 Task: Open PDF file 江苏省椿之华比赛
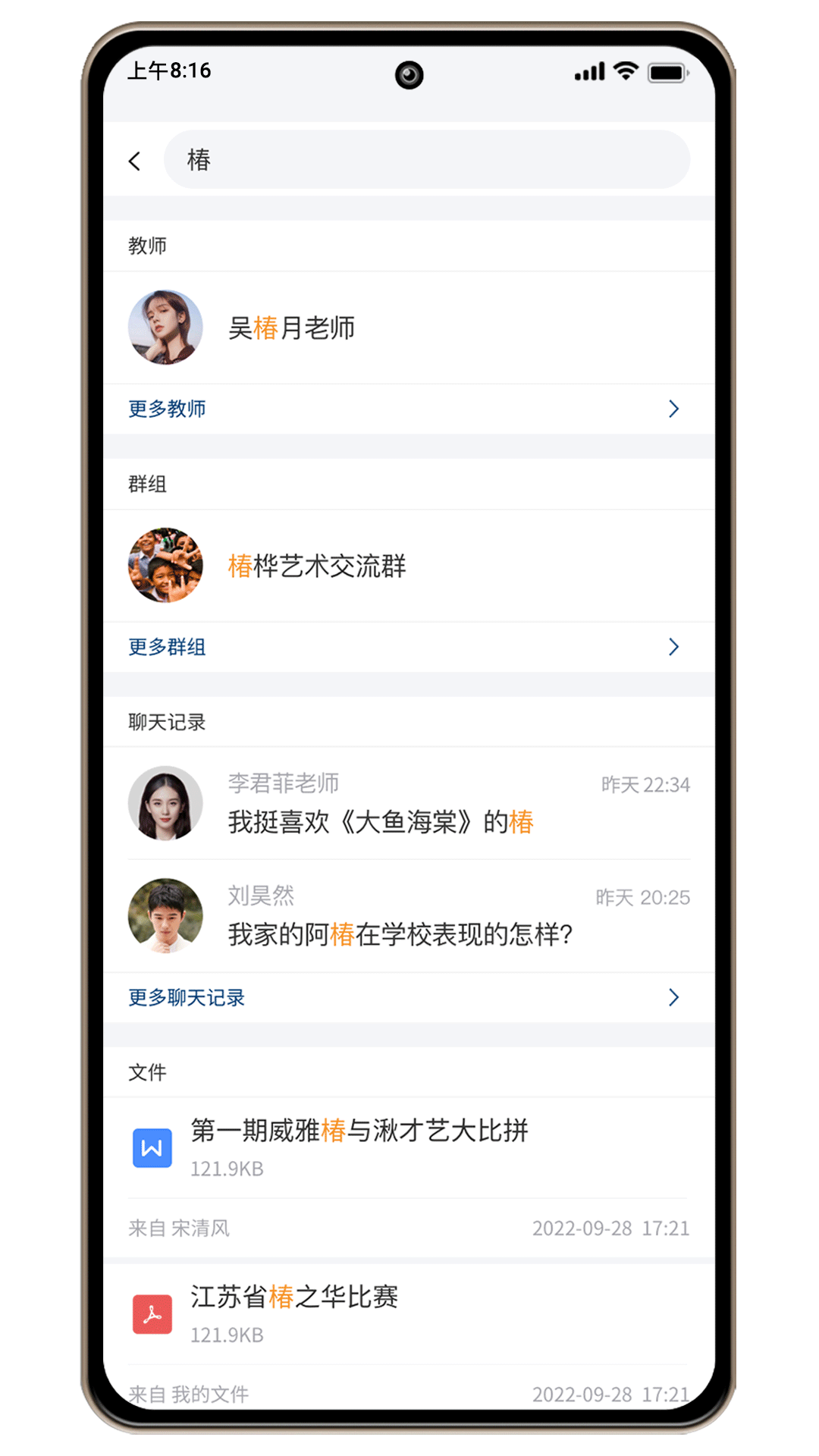(x=408, y=1313)
